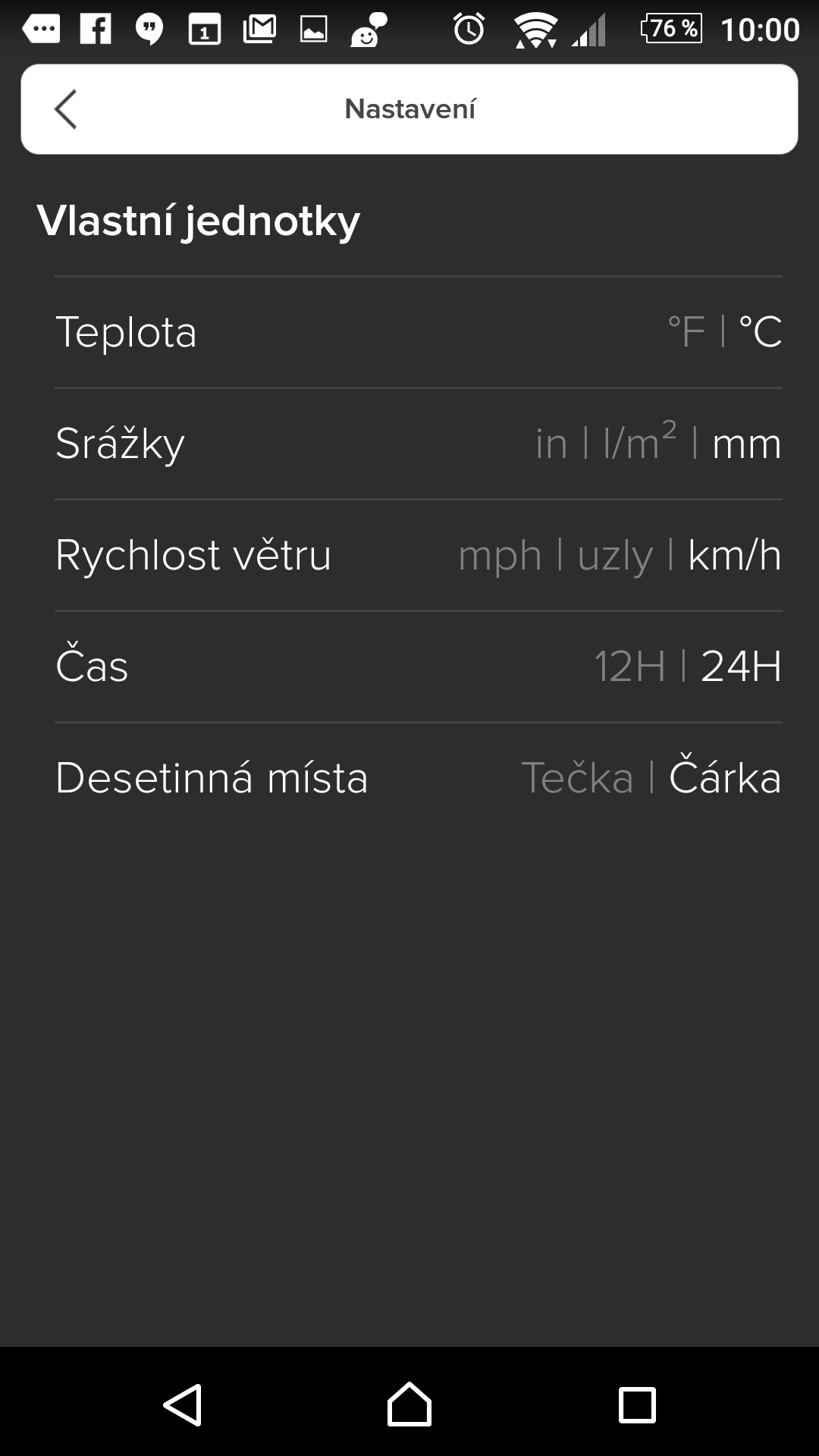819x1456 pixels.
Task: Go back from Nastavení screen
Action: click(x=66, y=109)
